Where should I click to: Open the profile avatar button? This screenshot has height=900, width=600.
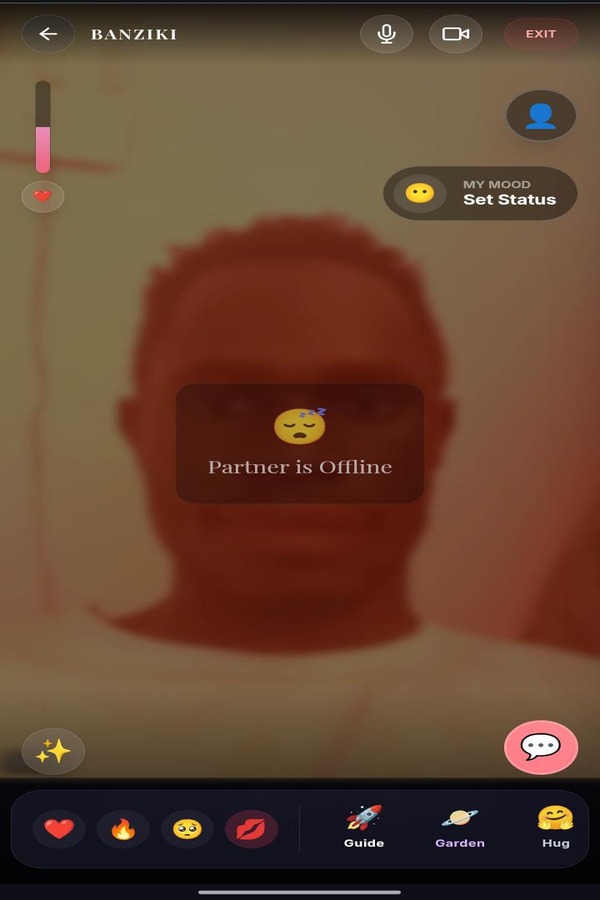541,116
